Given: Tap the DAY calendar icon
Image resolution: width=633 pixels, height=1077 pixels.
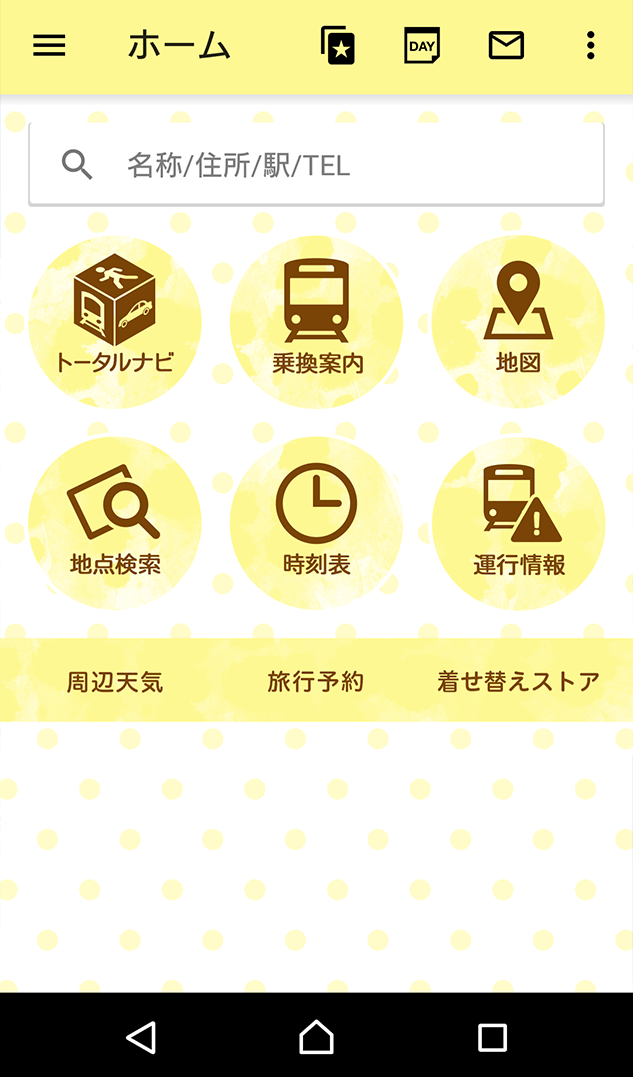Looking at the screenshot, I should pos(422,46).
